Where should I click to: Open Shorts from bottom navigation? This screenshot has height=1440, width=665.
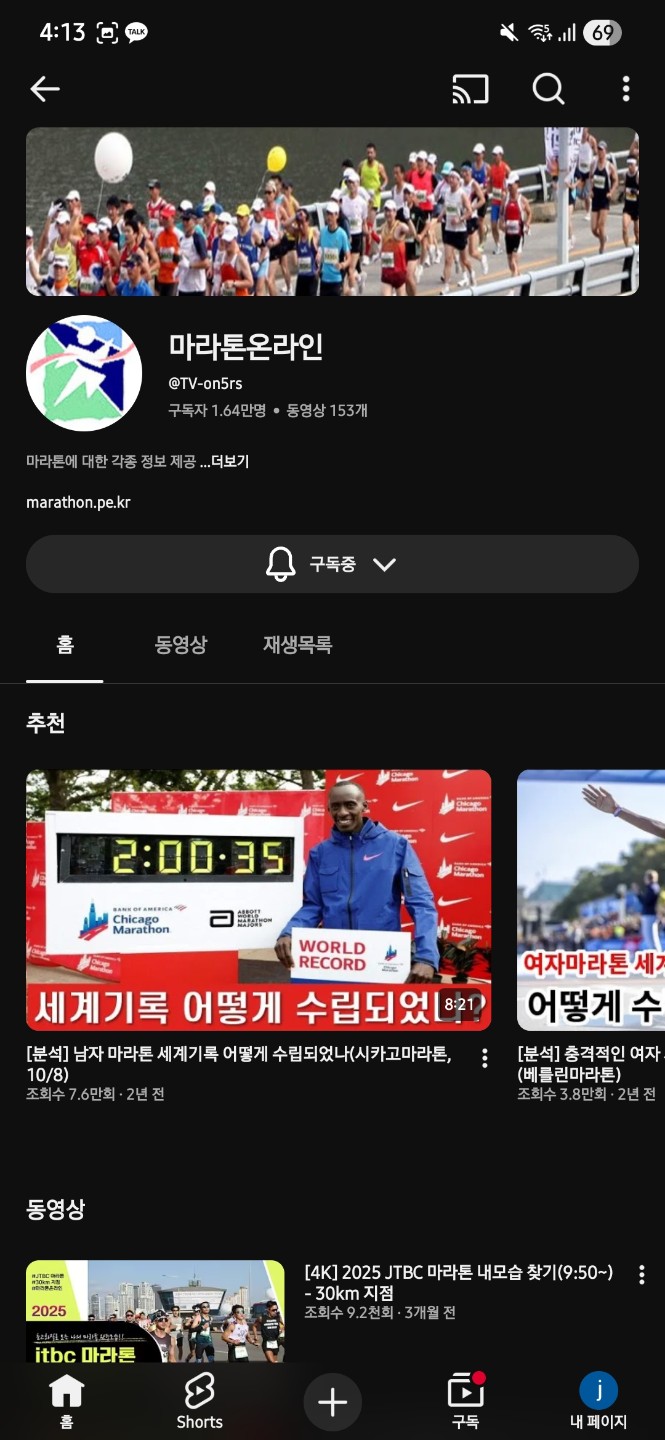pyautogui.click(x=199, y=1401)
